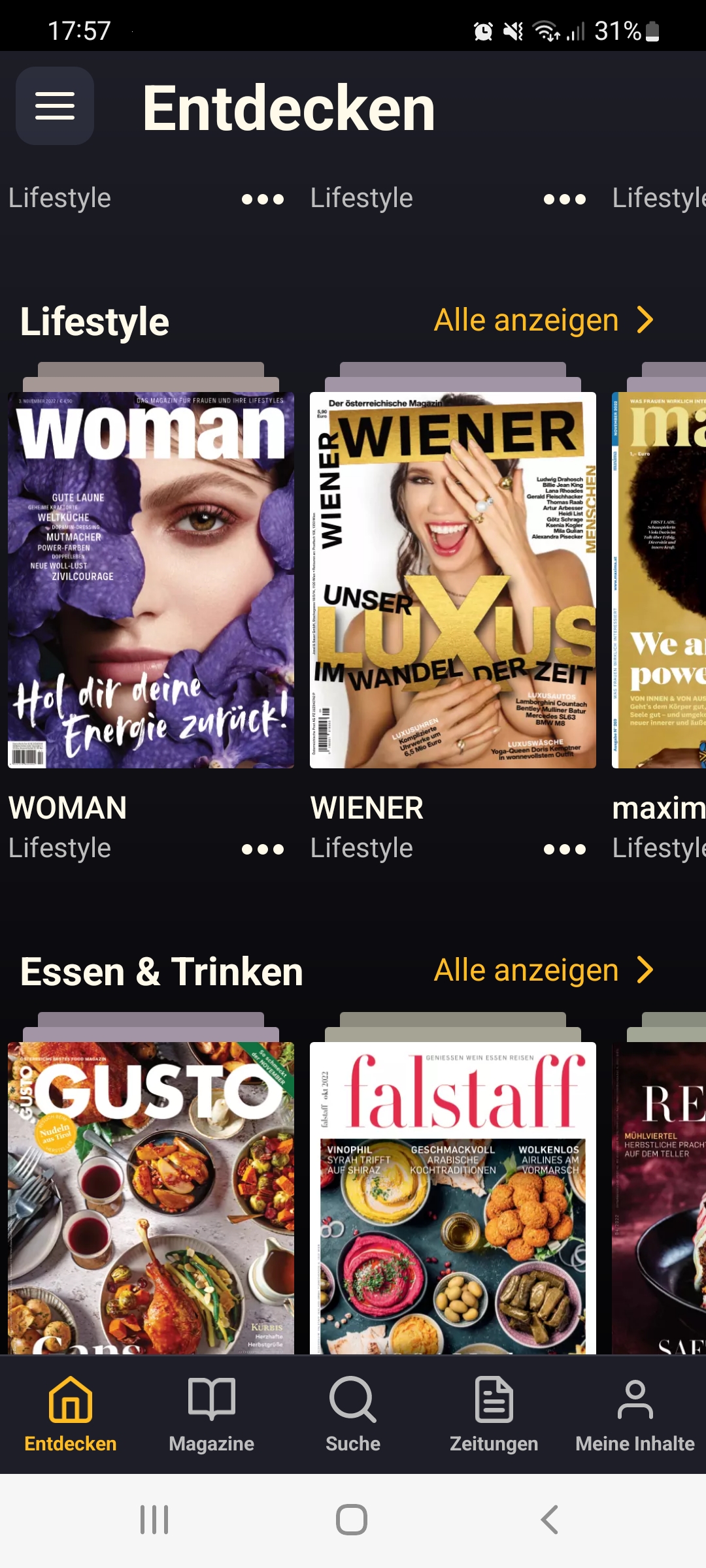Open more options for WOMAN
Screen dimensions: 706x1568
[263, 849]
